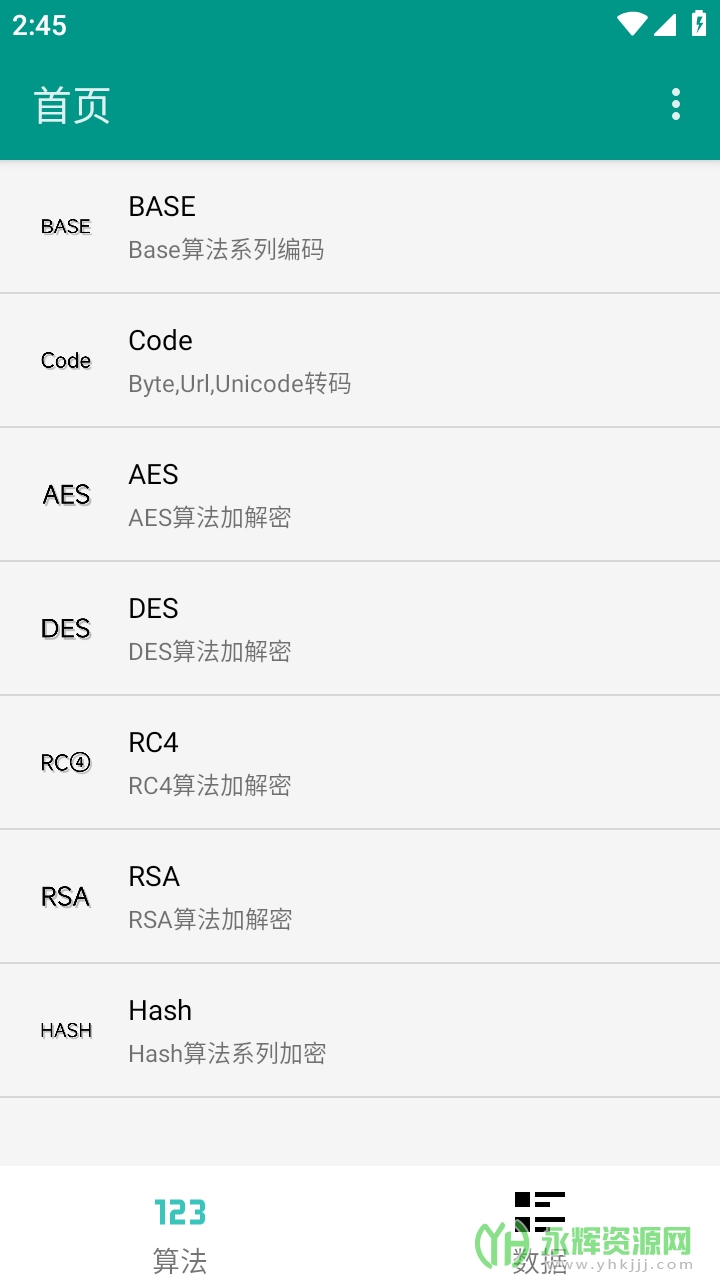Open the BASE encoding algorithms
The height and width of the screenshot is (1280, 720).
coord(360,227)
